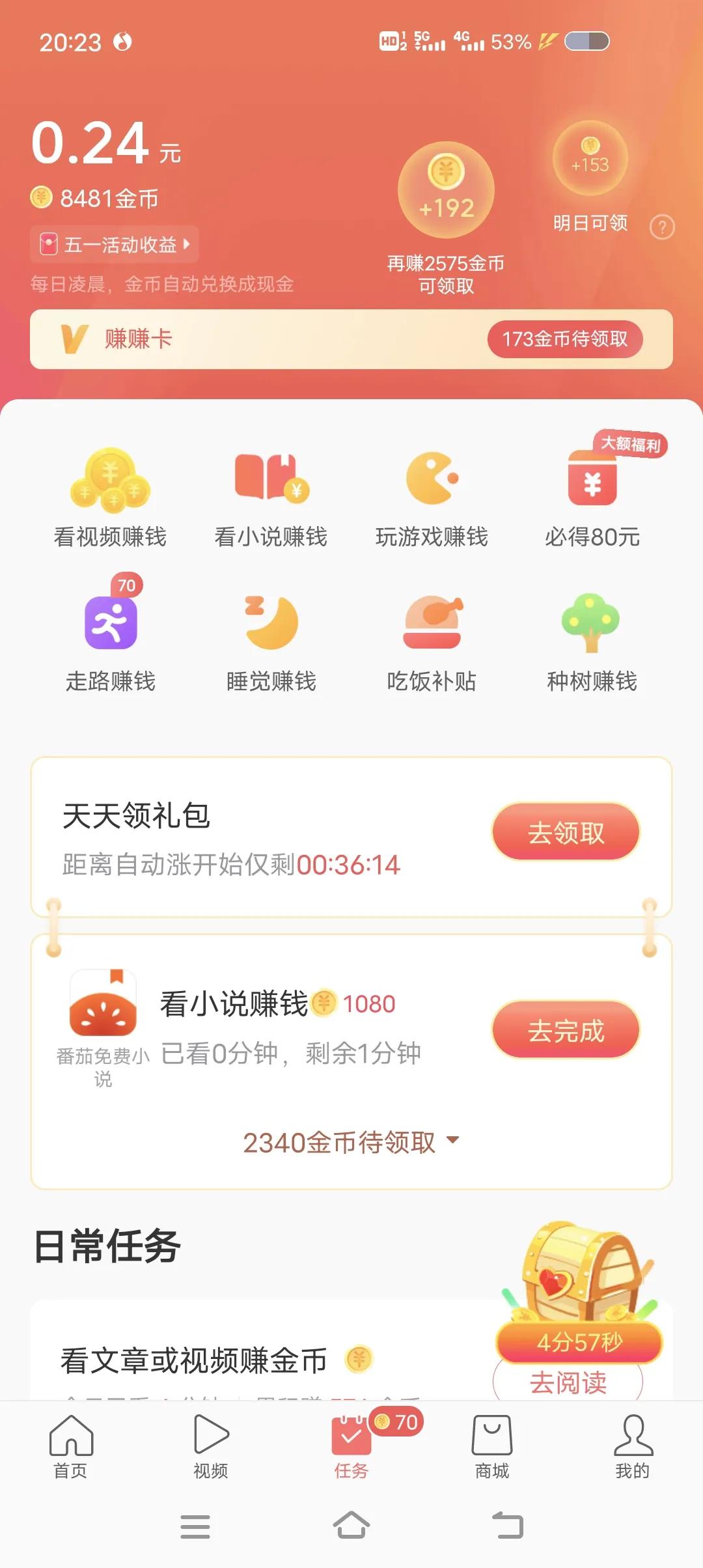Image resolution: width=703 pixels, height=1568 pixels.
Task: Open the question mark help icon
Action: tap(662, 227)
